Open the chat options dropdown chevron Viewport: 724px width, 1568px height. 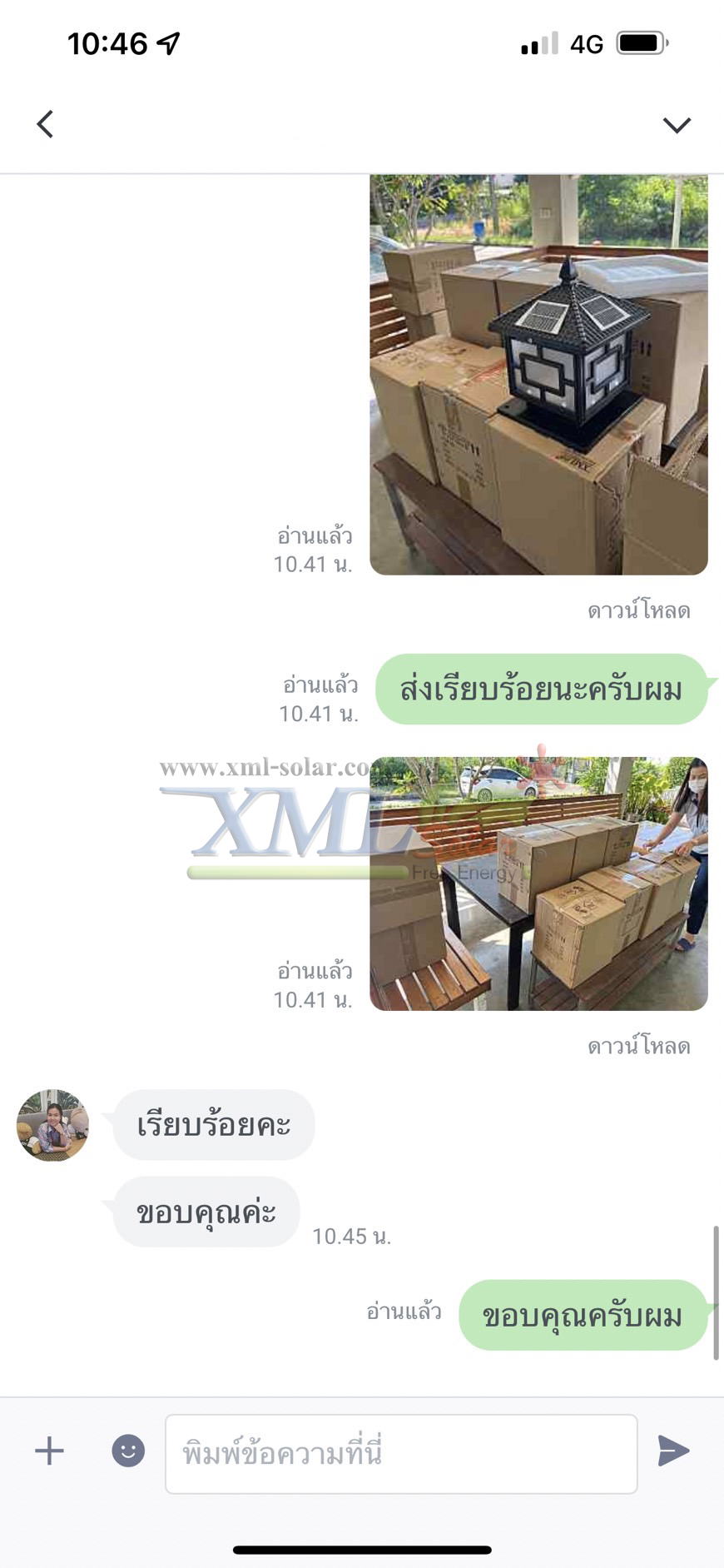[676, 125]
